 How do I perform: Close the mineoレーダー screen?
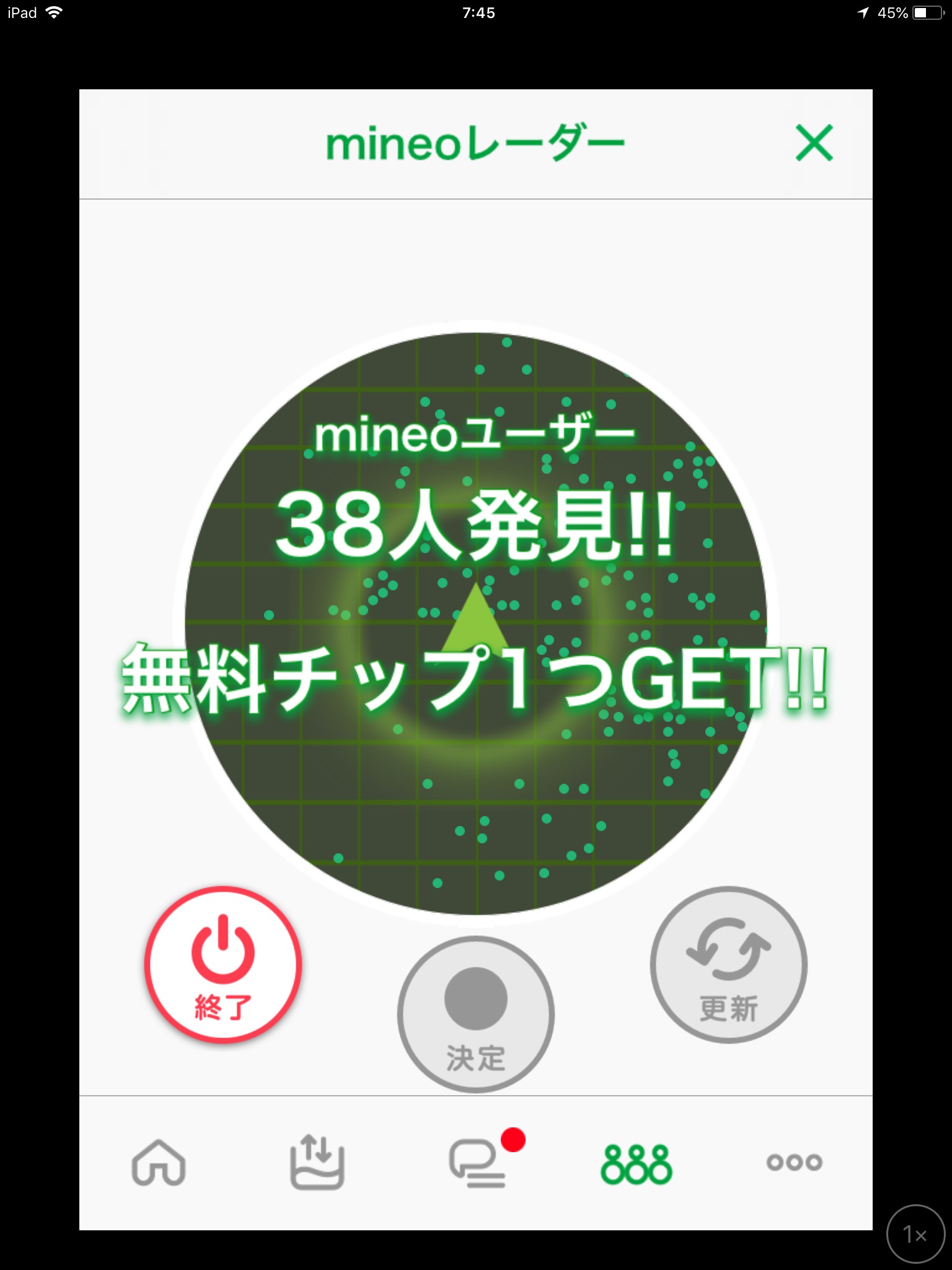(814, 143)
